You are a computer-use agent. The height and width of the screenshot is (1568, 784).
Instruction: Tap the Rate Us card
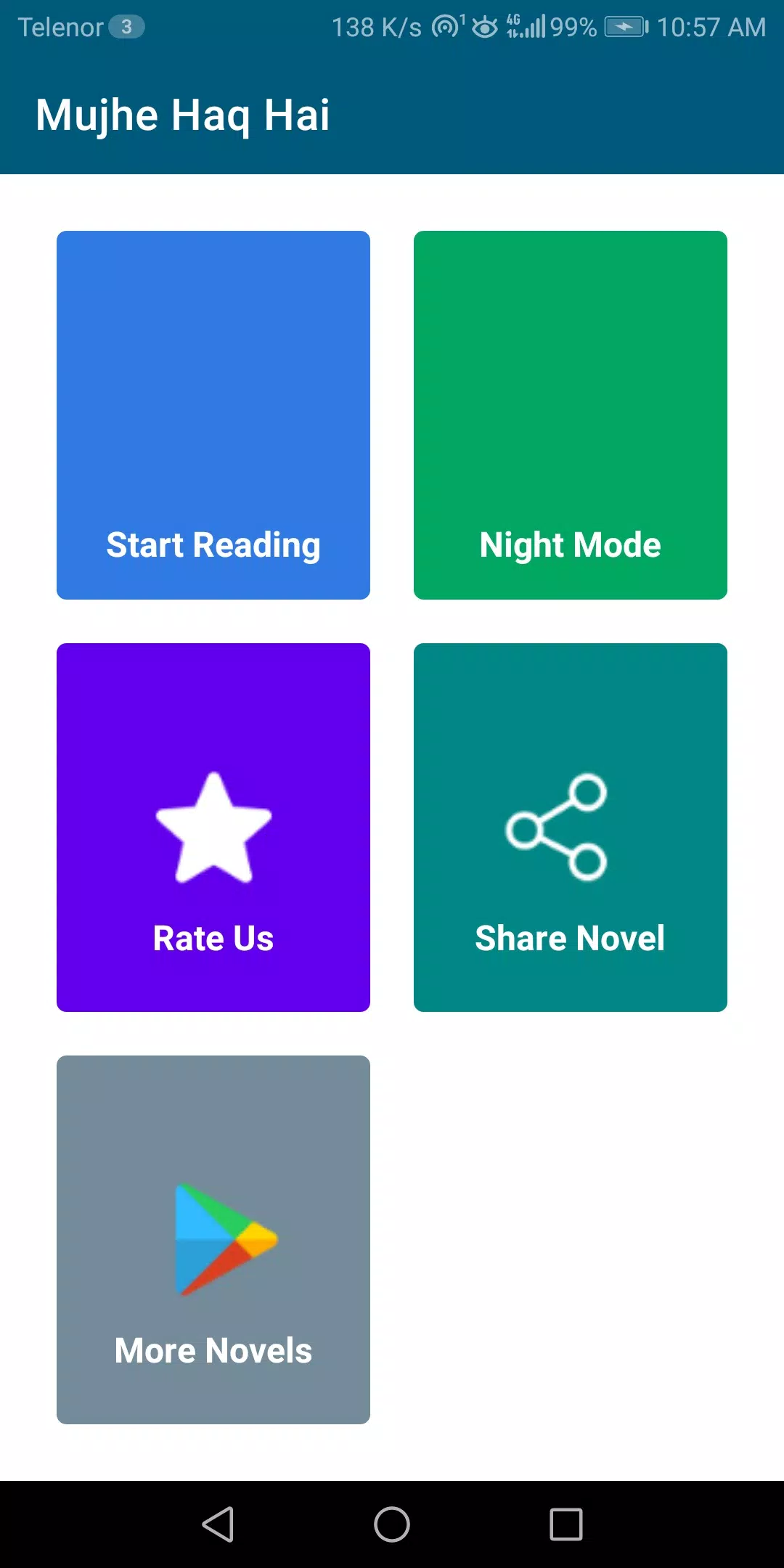213,828
